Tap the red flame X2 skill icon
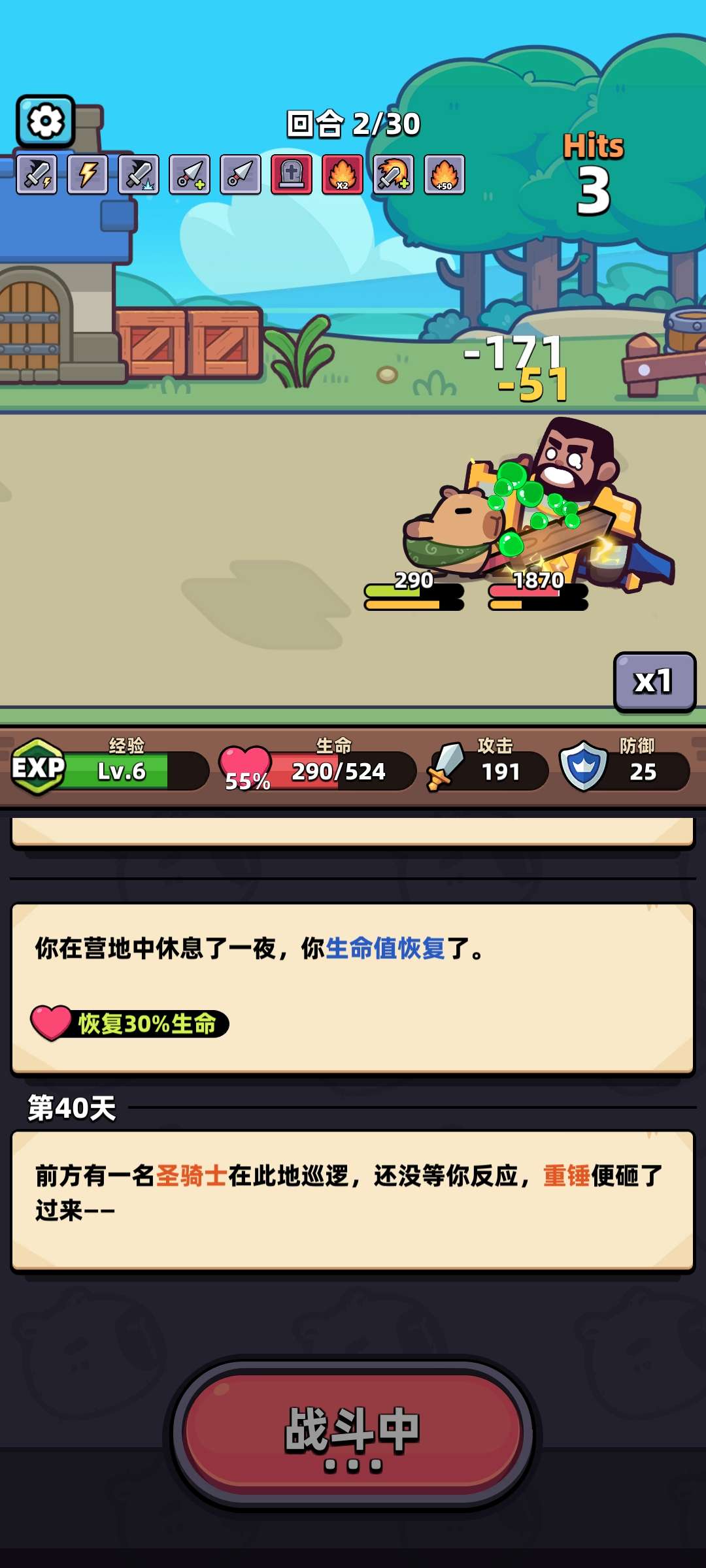Viewport: 706px width, 1568px height. click(x=343, y=174)
